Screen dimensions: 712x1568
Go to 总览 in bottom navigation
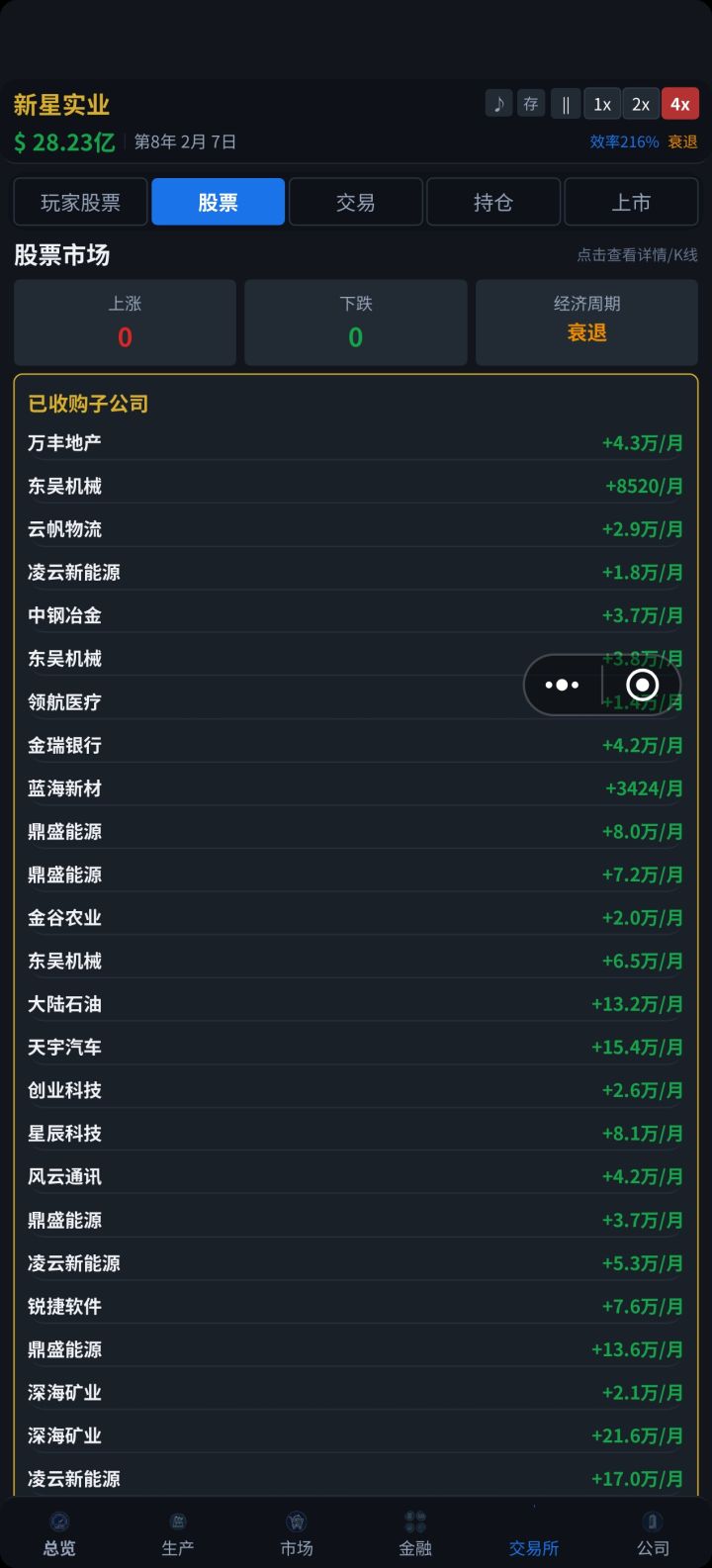(x=59, y=1534)
